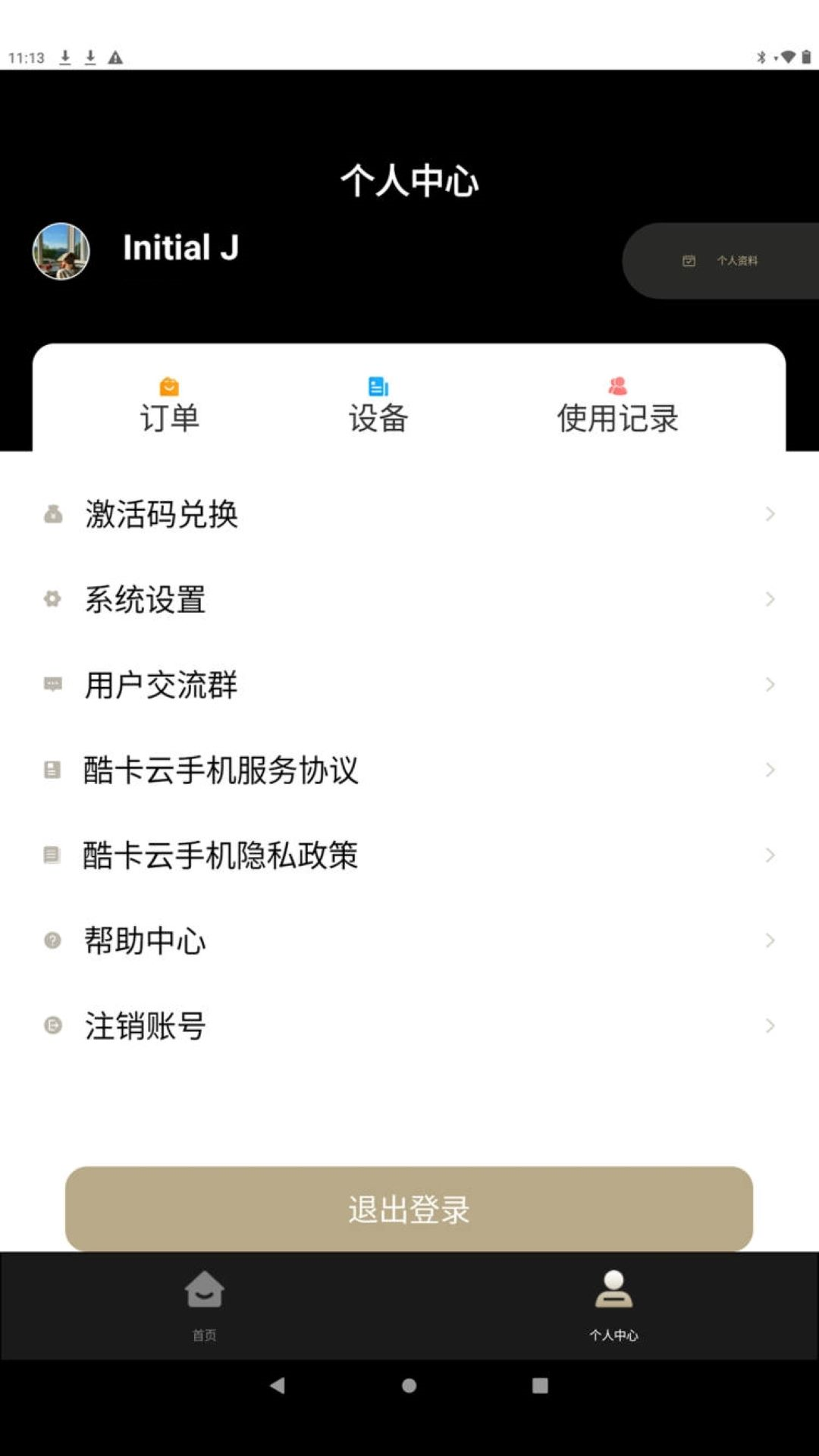Go back with system back button
819x1456 pixels.
278,1385
